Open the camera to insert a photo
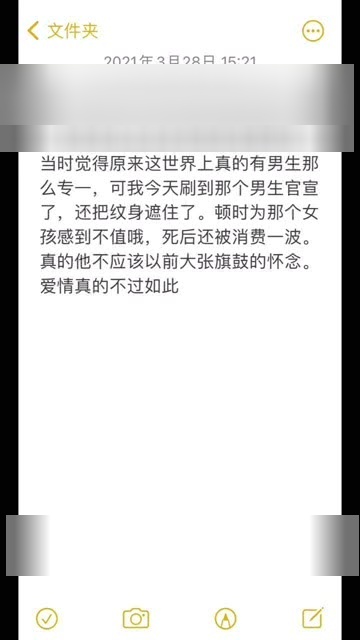Screen dimensions: 360x640 click(x=136, y=618)
